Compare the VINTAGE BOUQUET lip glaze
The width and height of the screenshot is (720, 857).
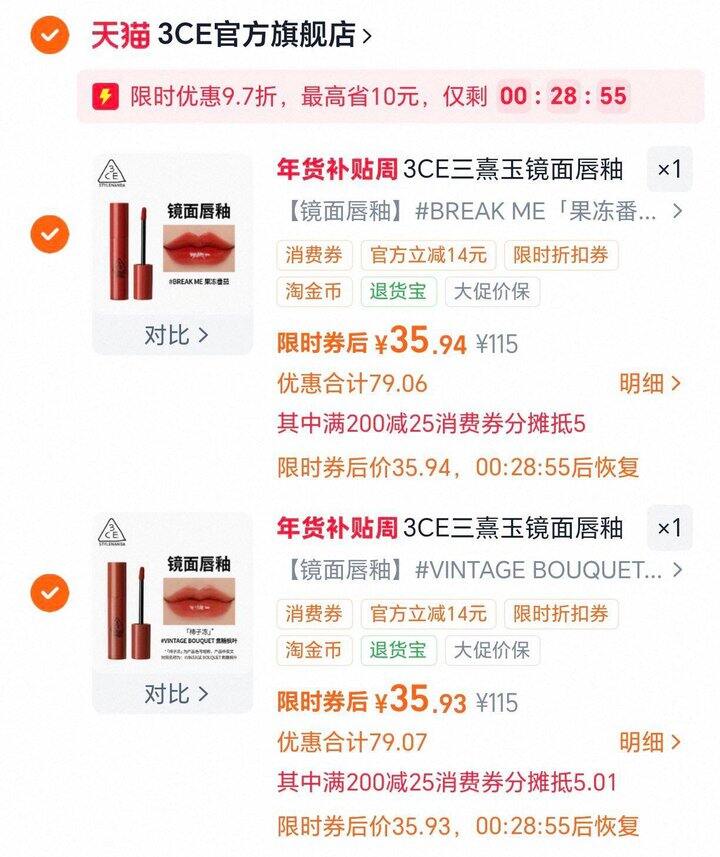[x=175, y=693]
